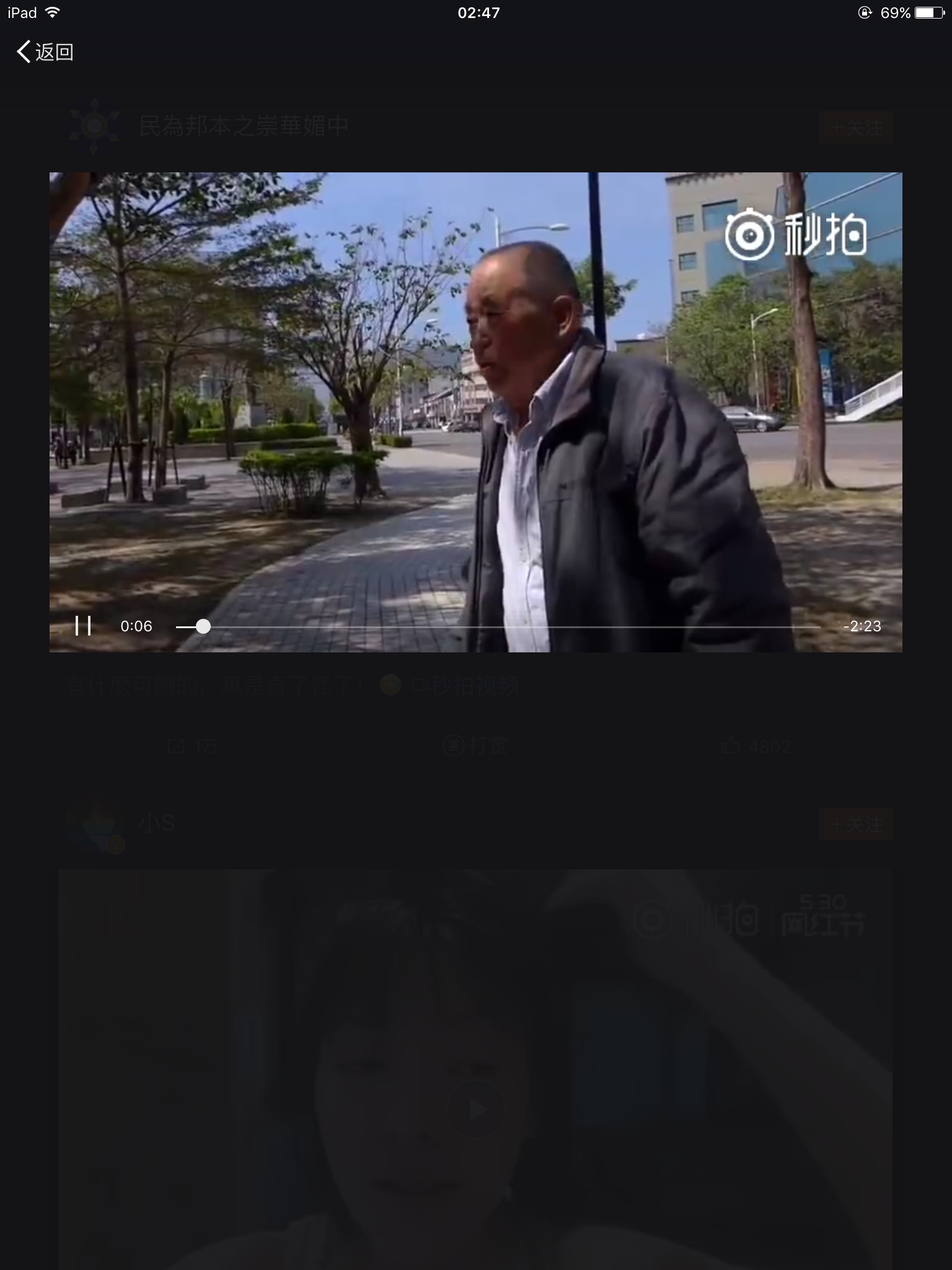Tap the video progress slider handle
Screen dimensions: 952x1270
coord(203,626)
